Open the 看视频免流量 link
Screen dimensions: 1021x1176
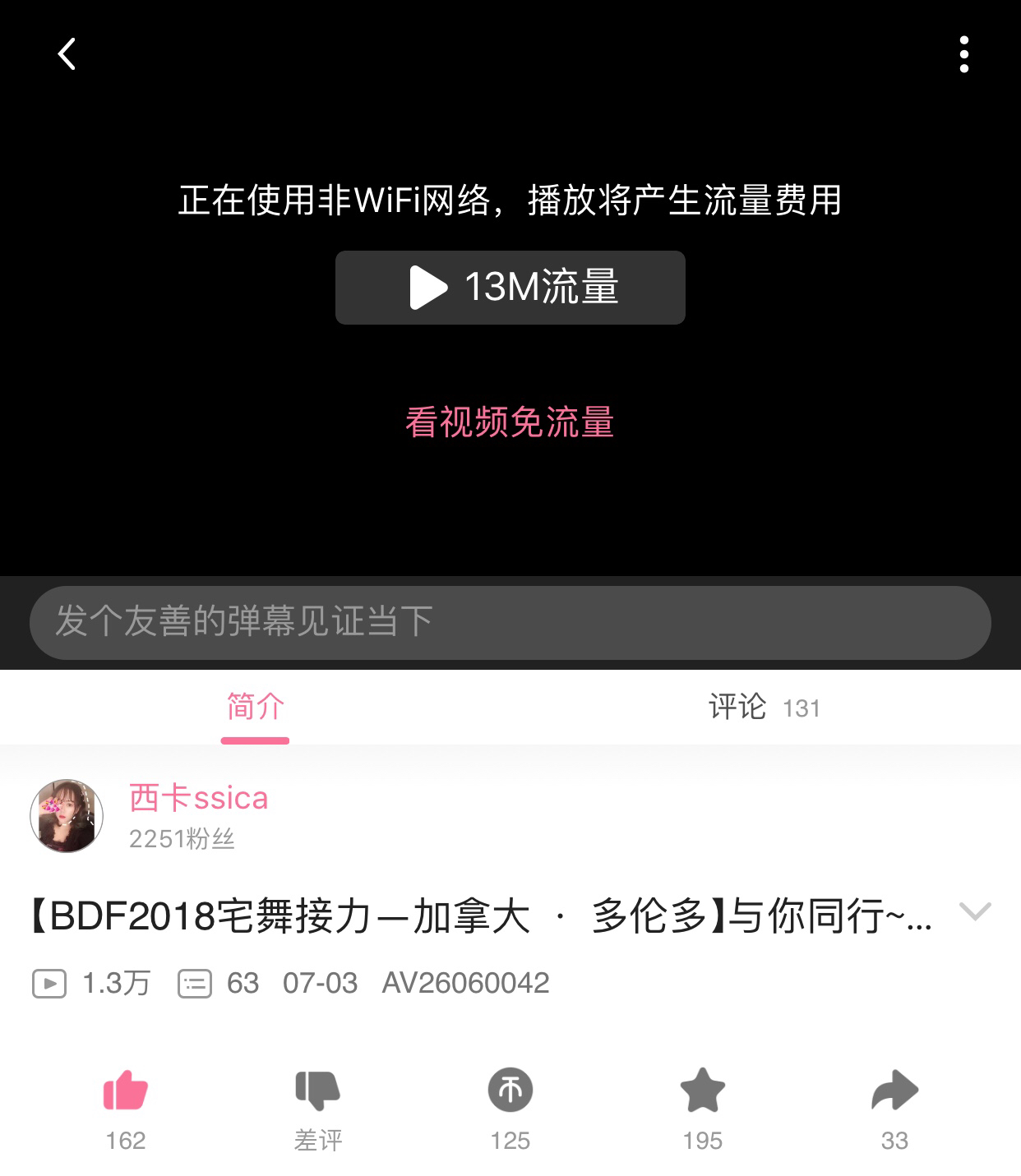(x=510, y=422)
